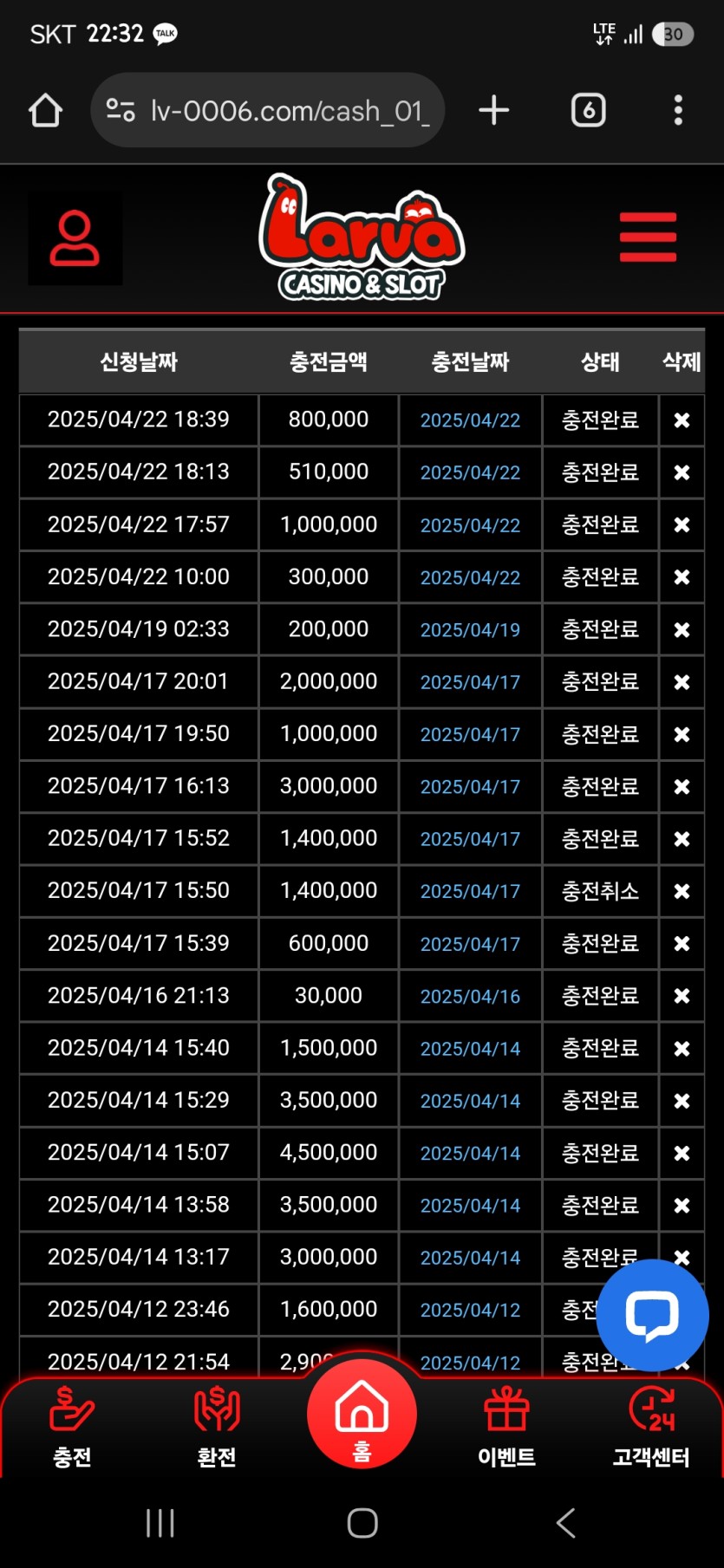Image resolution: width=724 pixels, height=1568 pixels.
Task: Open the browser overflow menu
Action: pos(678,111)
